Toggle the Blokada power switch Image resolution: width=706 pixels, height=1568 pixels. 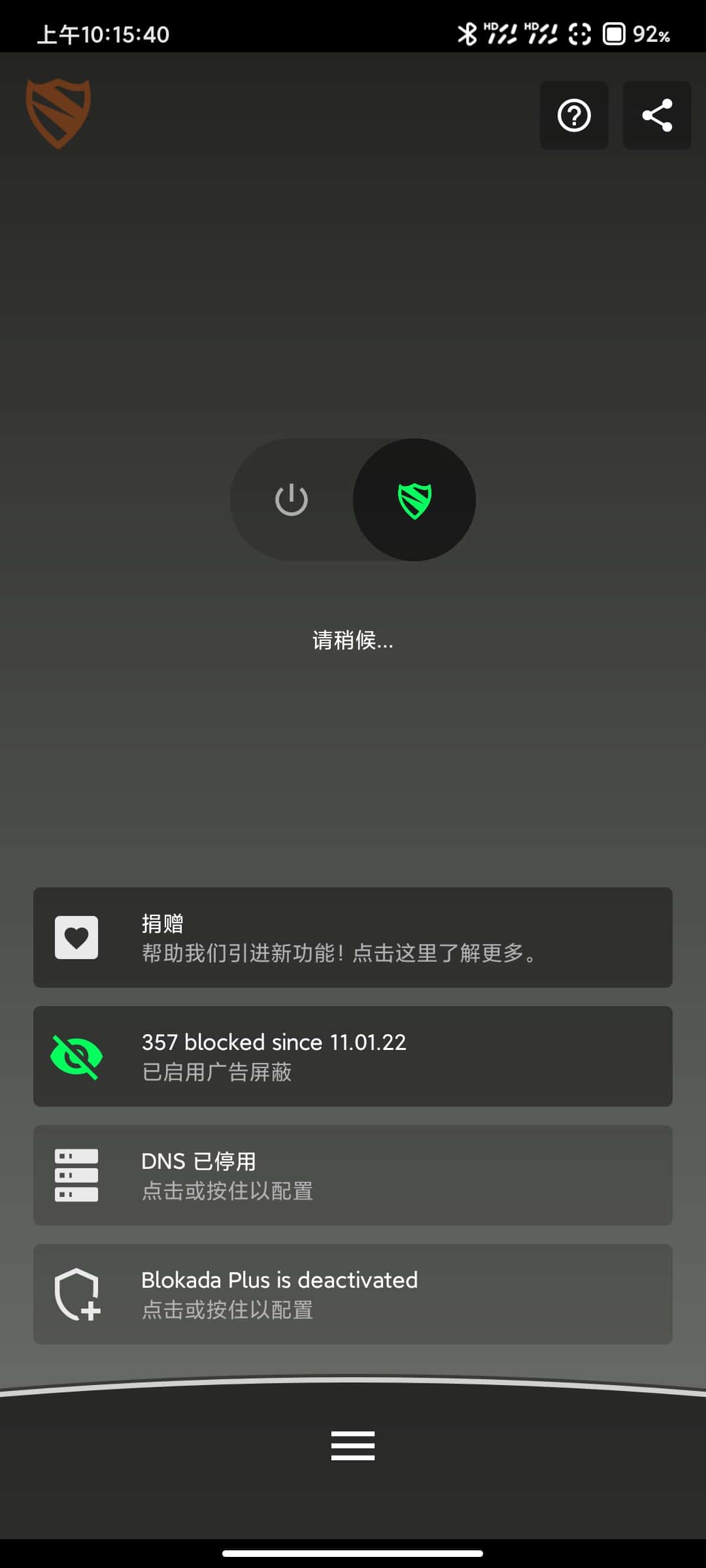pos(353,500)
